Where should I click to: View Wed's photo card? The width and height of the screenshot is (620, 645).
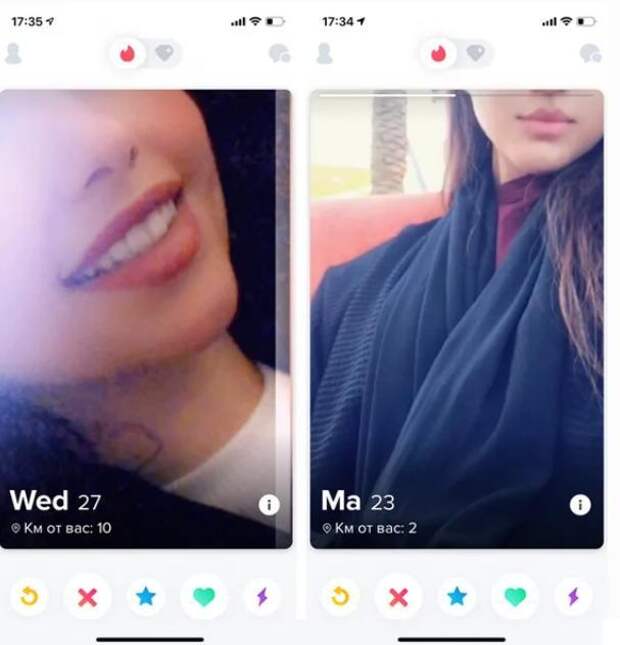(145, 300)
